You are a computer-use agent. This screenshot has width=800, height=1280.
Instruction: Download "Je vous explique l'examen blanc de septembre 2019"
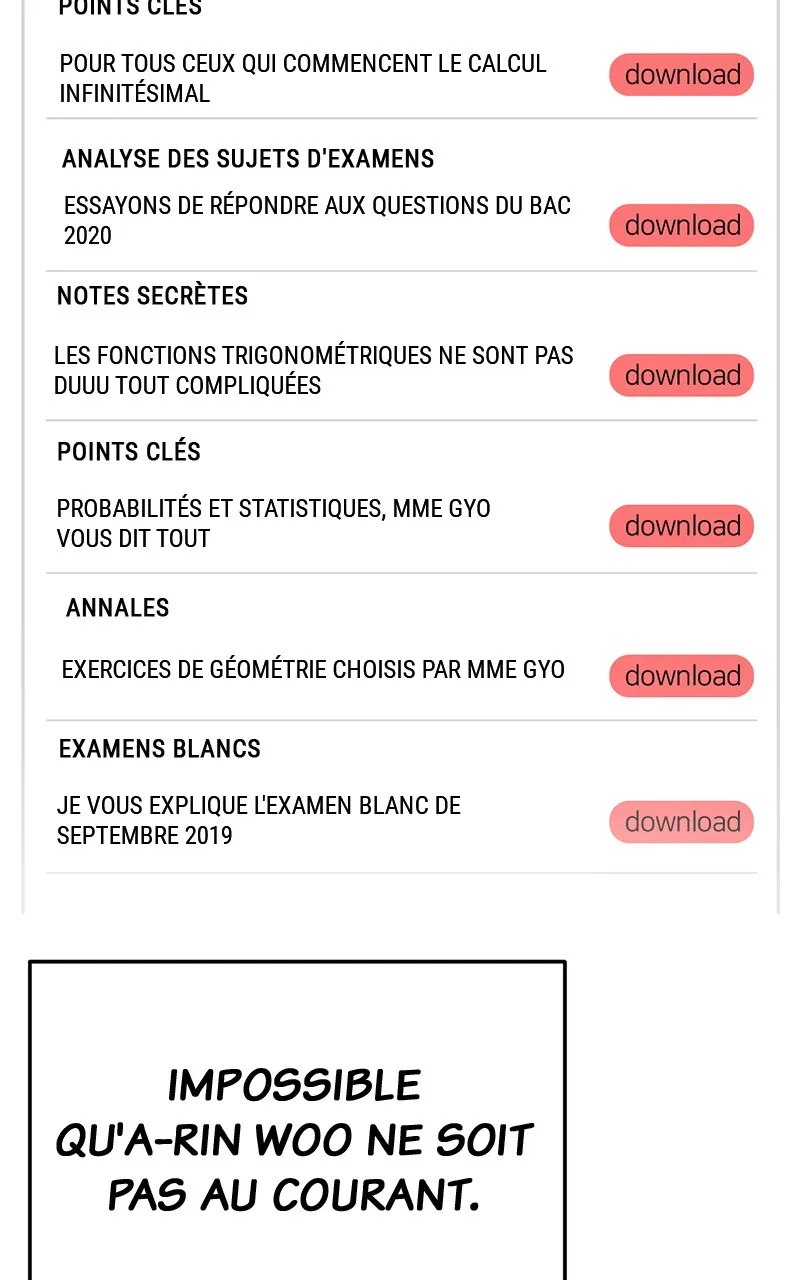[681, 821]
